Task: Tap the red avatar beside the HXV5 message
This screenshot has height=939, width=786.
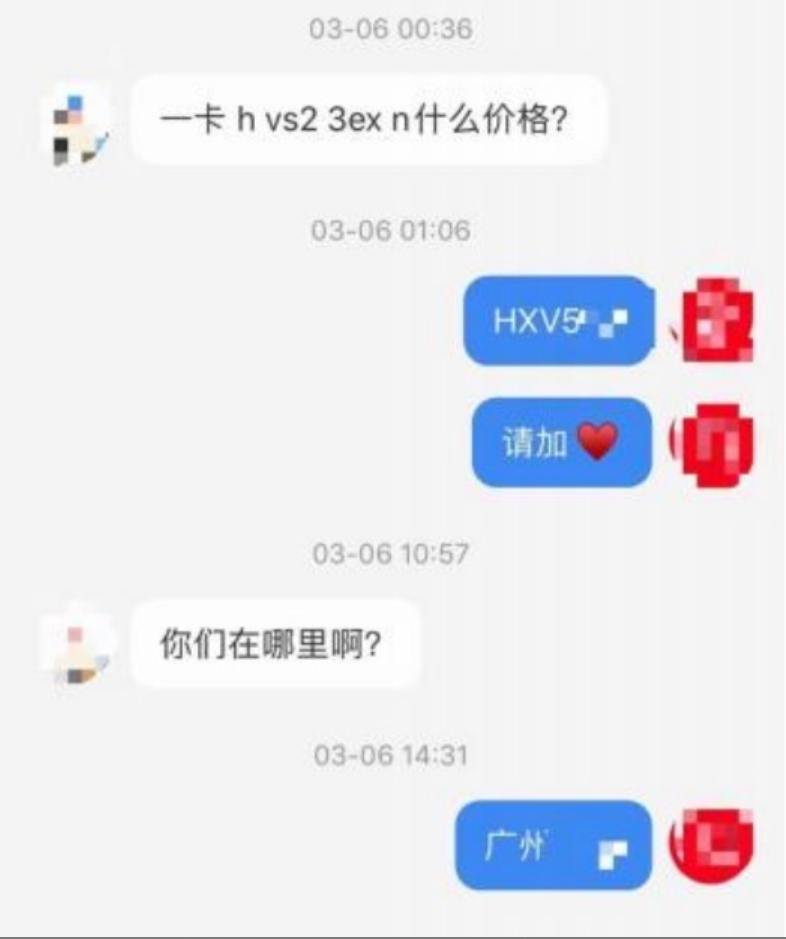Action: (716, 320)
